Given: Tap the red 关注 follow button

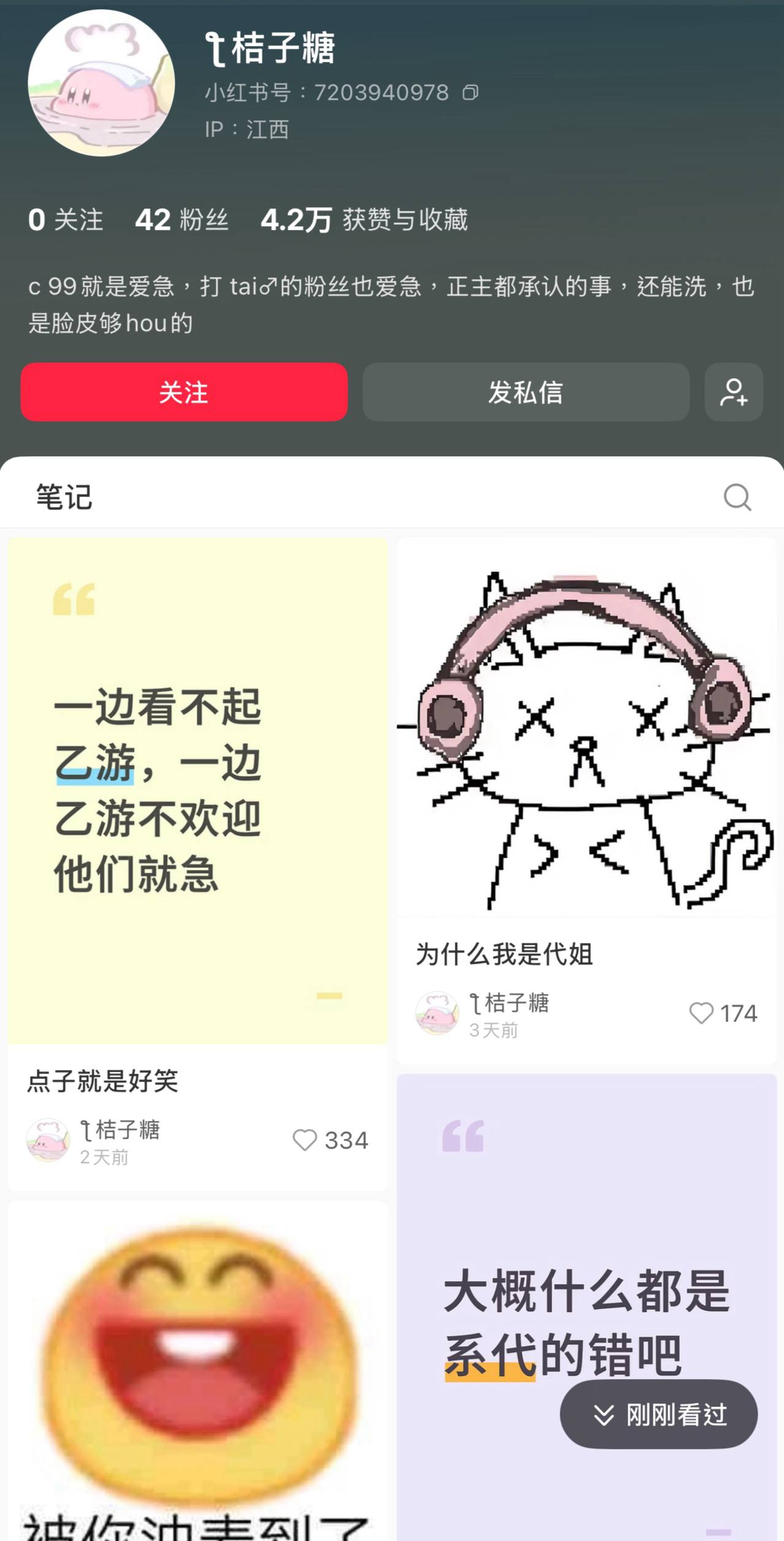Looking at the screenshot, I should click(184, 392).
